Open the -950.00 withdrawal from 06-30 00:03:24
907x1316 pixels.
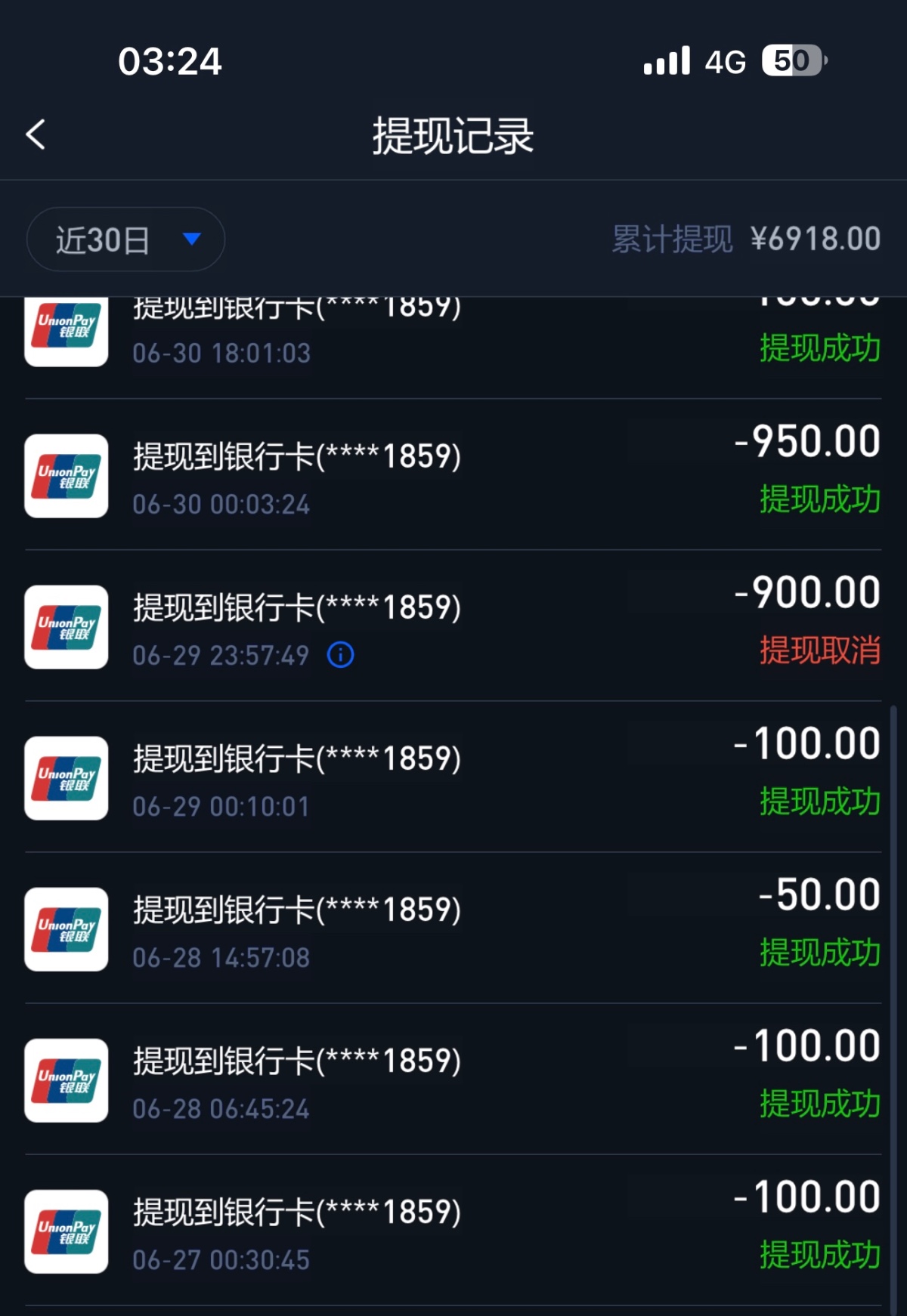point(453,476)
